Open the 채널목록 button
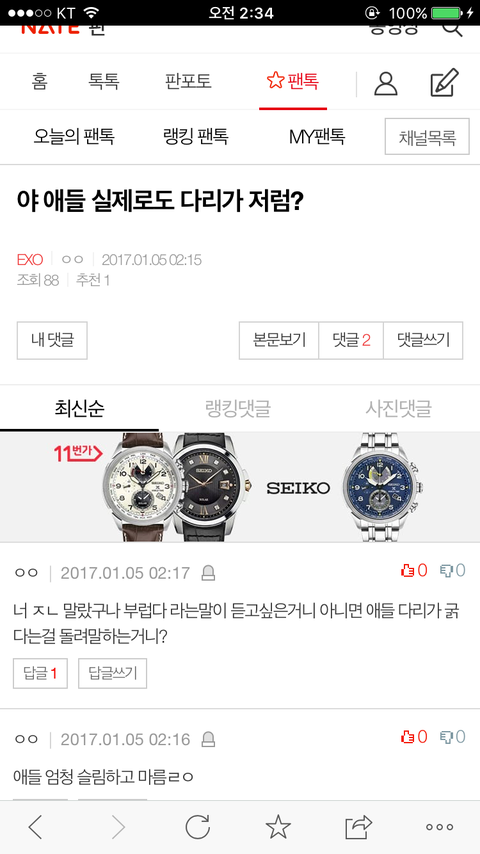This screenshot has width=480, height=854. click(x=427, y=137)
